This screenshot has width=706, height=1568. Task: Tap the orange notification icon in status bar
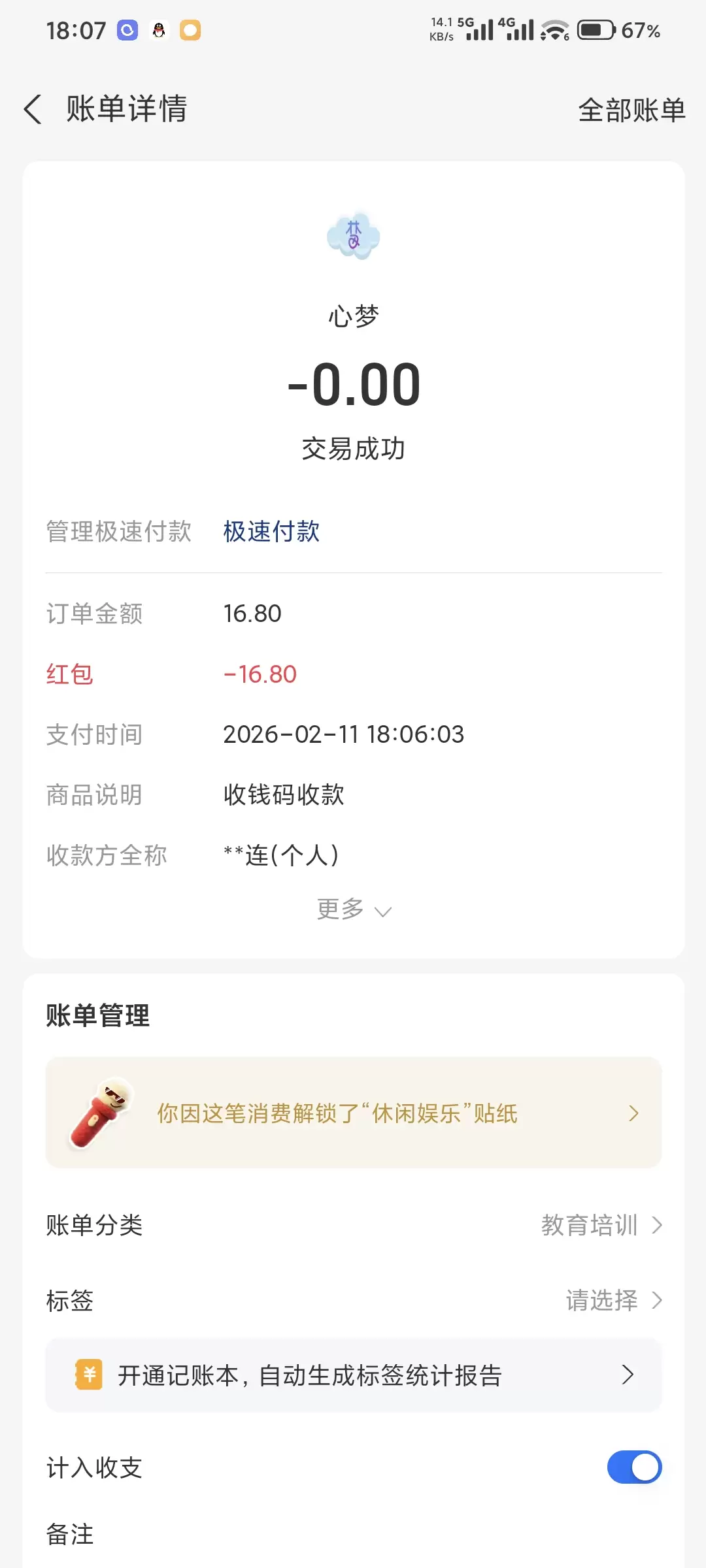tap(190, 30)
